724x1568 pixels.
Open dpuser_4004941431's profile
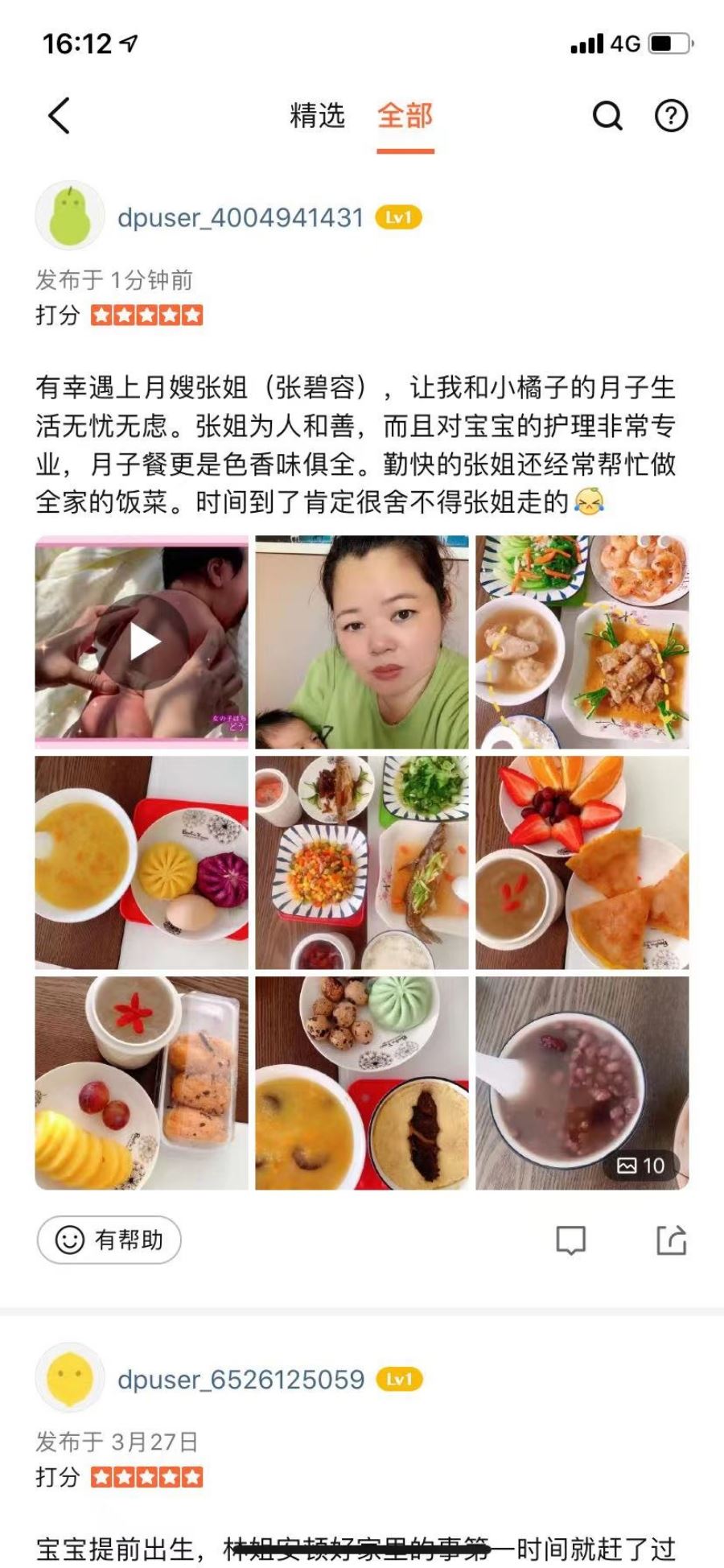click(x=240, y=217)
